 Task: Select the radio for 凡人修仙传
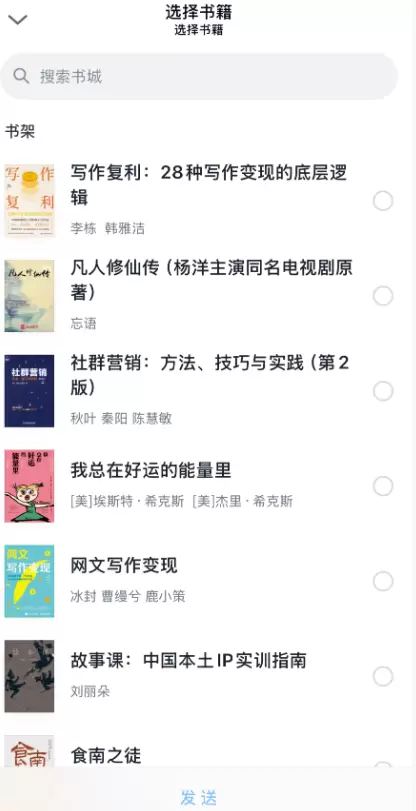click(x=383, y=296)
